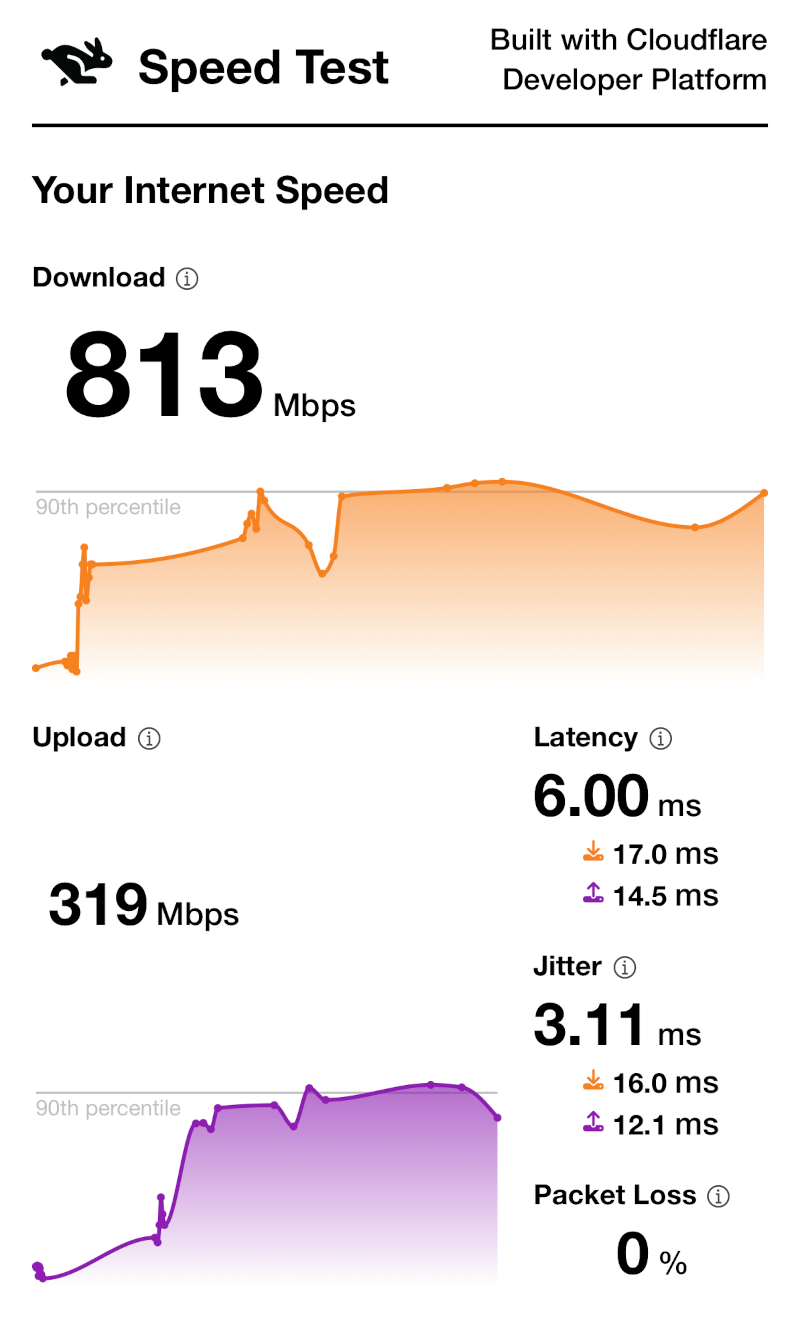Image resolution: width=800 pixels, height=1339 pixels.
Task: Click the Speed Test title
Action: [263, 66]
